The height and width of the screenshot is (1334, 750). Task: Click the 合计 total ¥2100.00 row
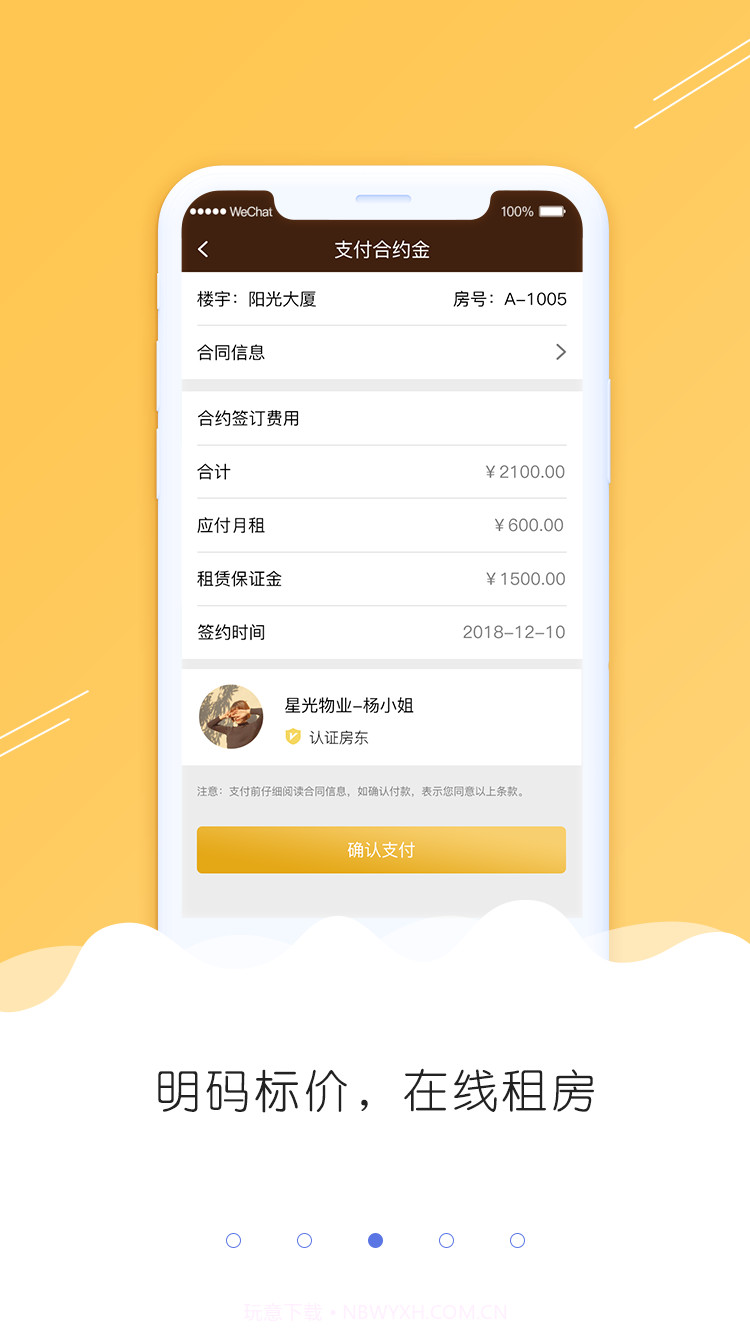click(x=380, y=472)
